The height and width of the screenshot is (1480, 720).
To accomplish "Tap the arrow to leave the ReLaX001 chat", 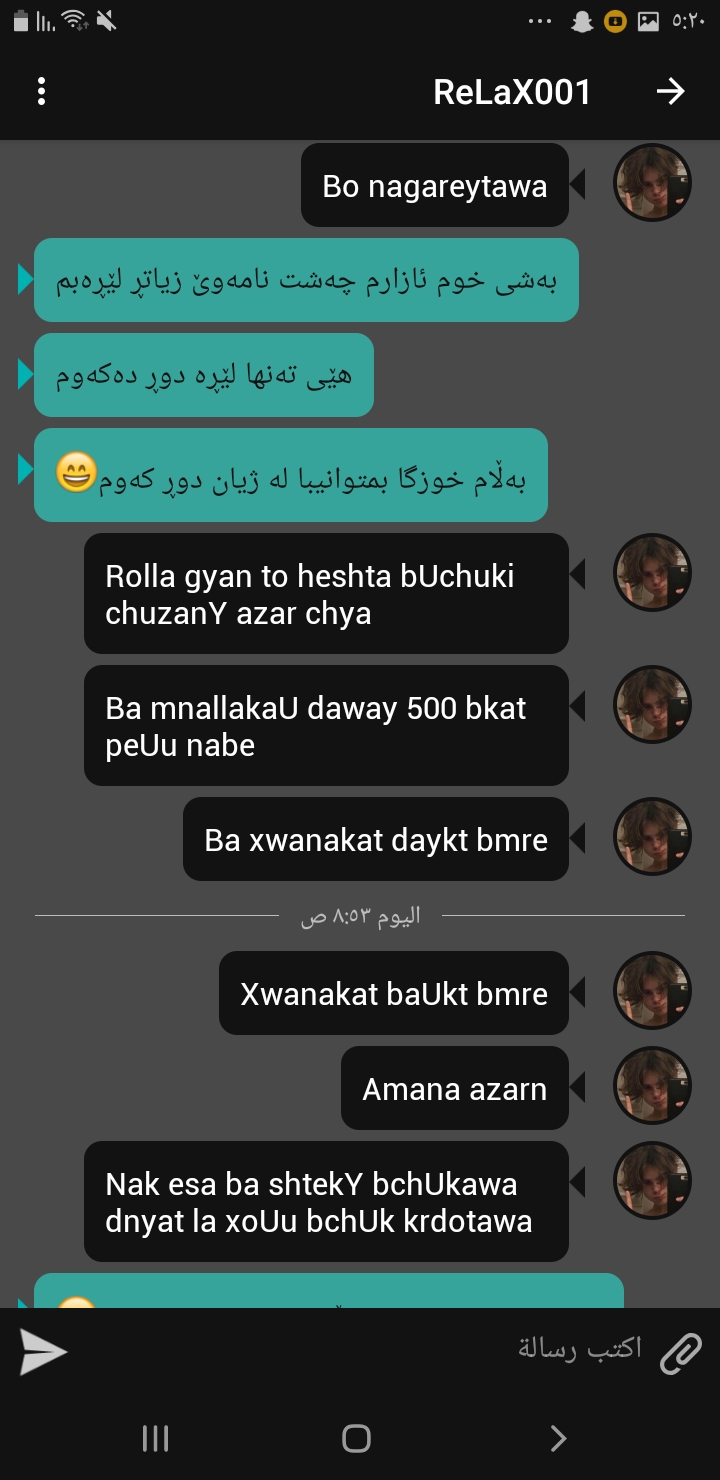I will point(670,92).
